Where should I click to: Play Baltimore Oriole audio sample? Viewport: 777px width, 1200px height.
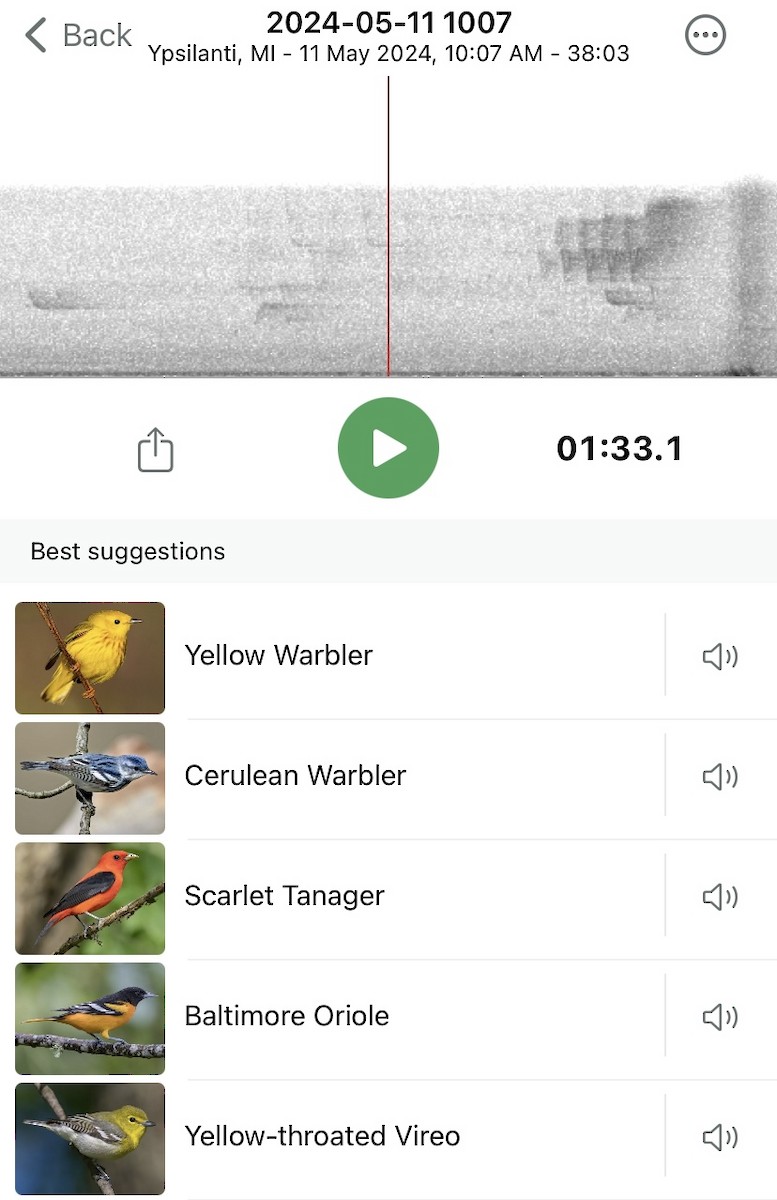tap(720, 1016)
